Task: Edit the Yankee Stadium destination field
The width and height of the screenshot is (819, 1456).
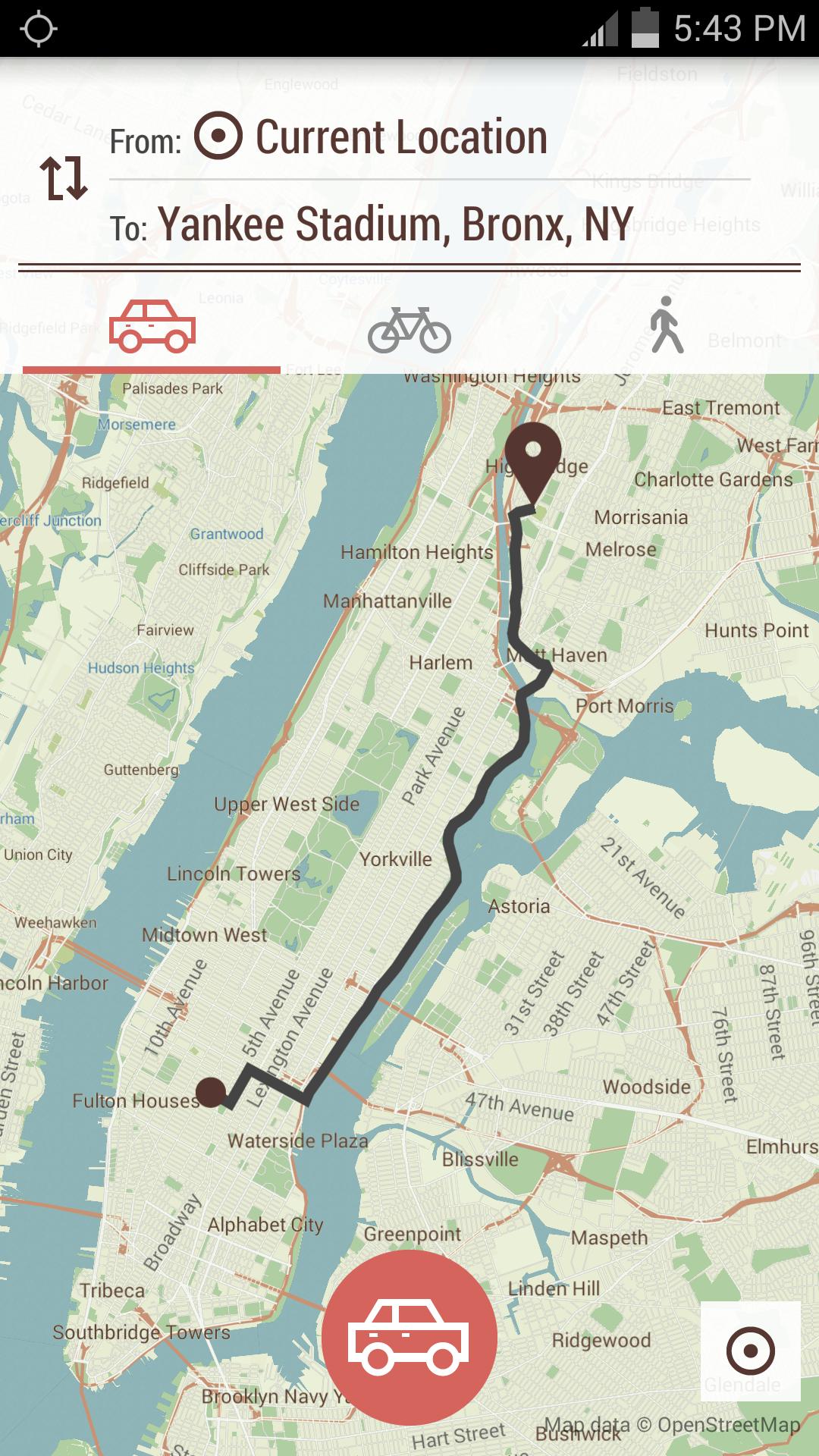Action: pos(394,225)
